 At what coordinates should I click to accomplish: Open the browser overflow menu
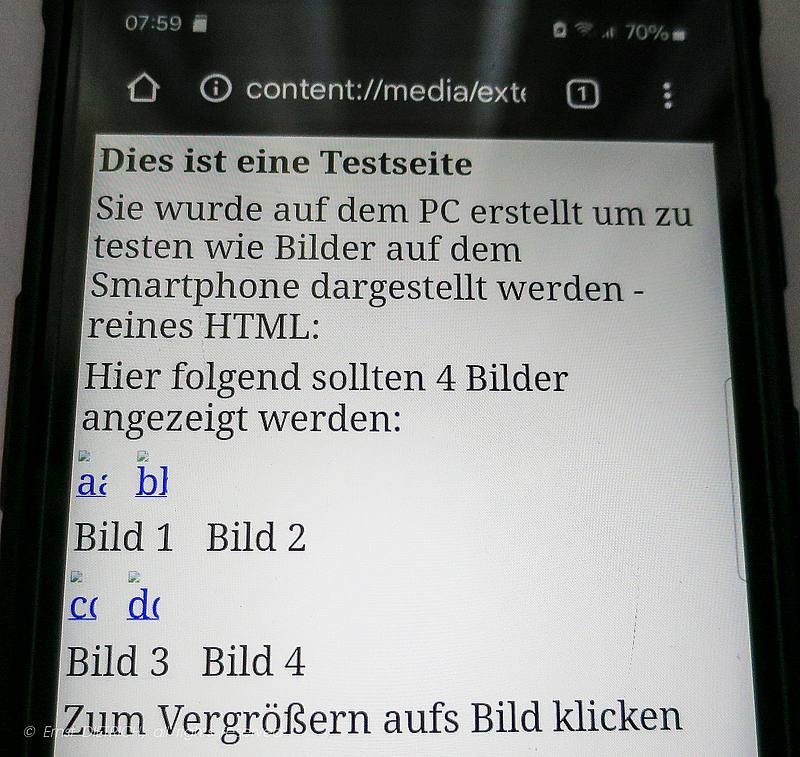pyautogui.click(x=668, y=95)
